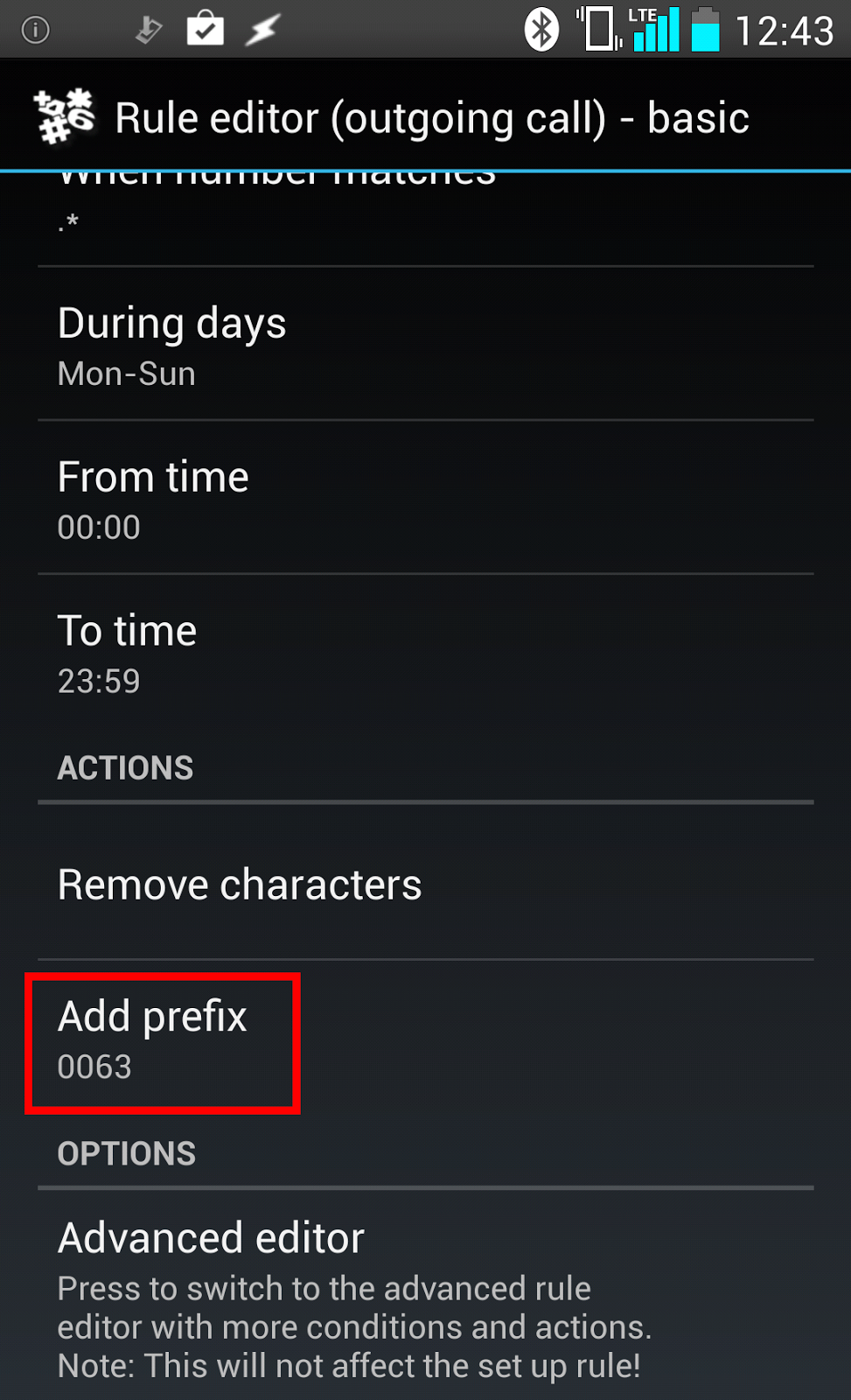Change the From time value
Viewport: 851px width, 1400px height.
pos(425,499)
